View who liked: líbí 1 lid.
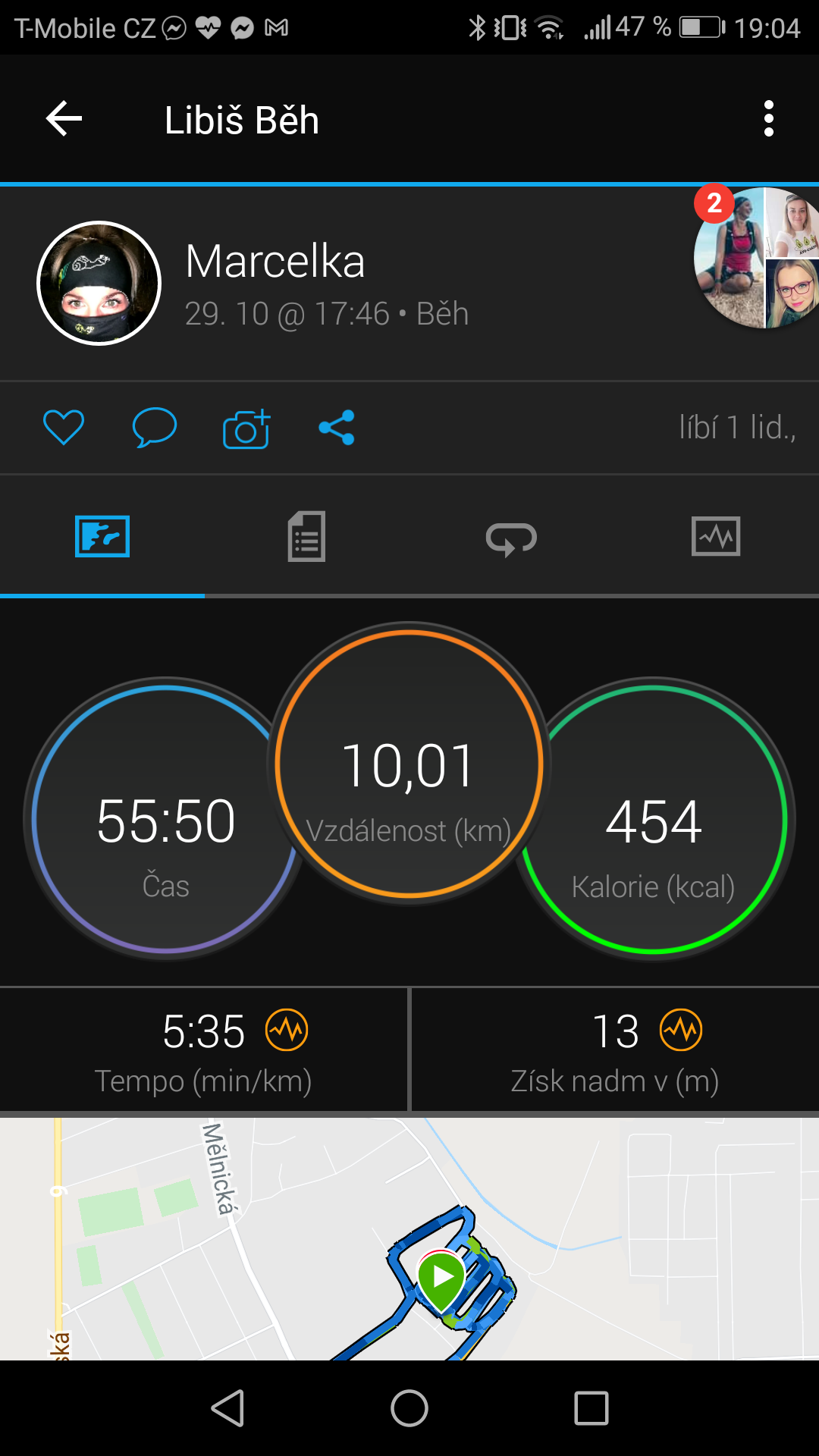Image resolution: width=819 pixels, height=1456 pixels. [737, 428]
